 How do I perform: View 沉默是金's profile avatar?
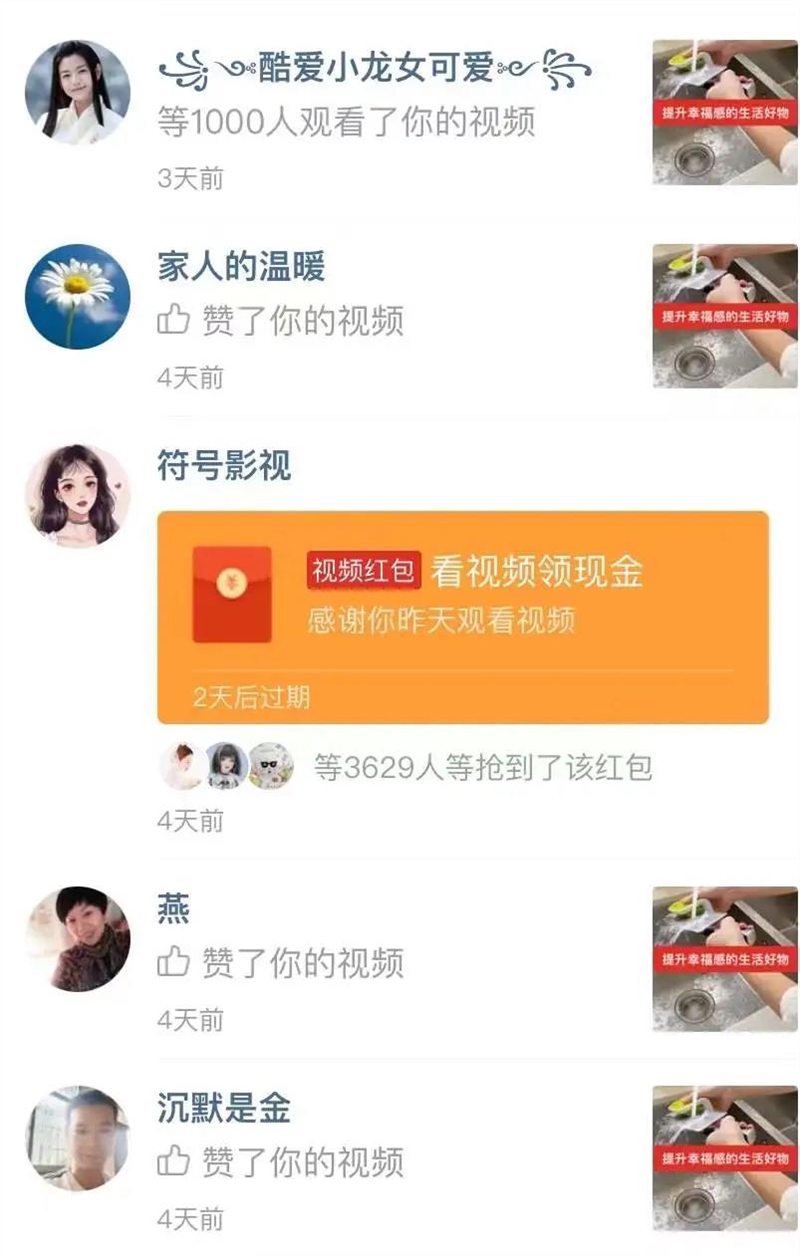point(77,1138)
